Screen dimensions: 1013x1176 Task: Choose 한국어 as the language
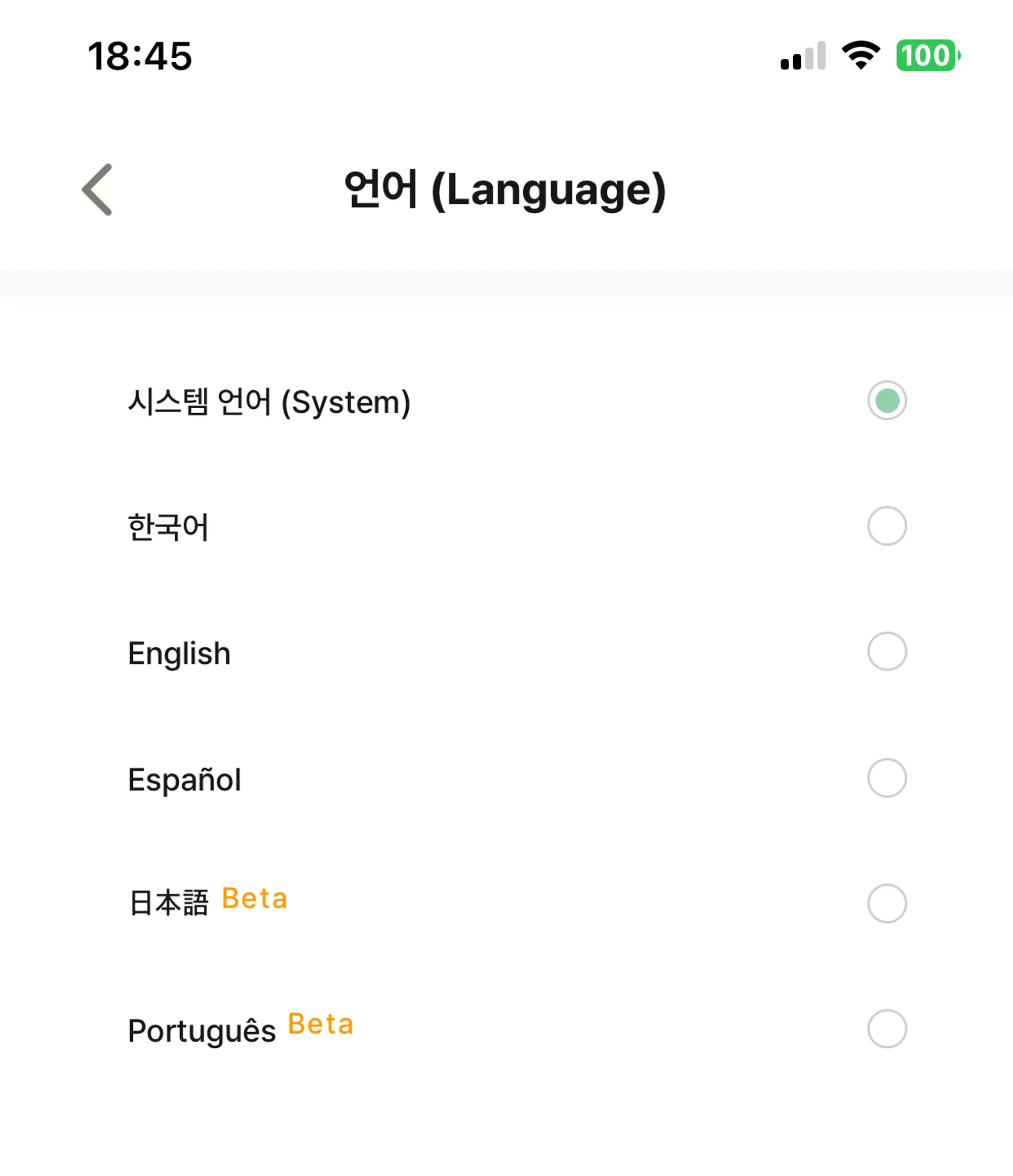(x=886, y=526)
